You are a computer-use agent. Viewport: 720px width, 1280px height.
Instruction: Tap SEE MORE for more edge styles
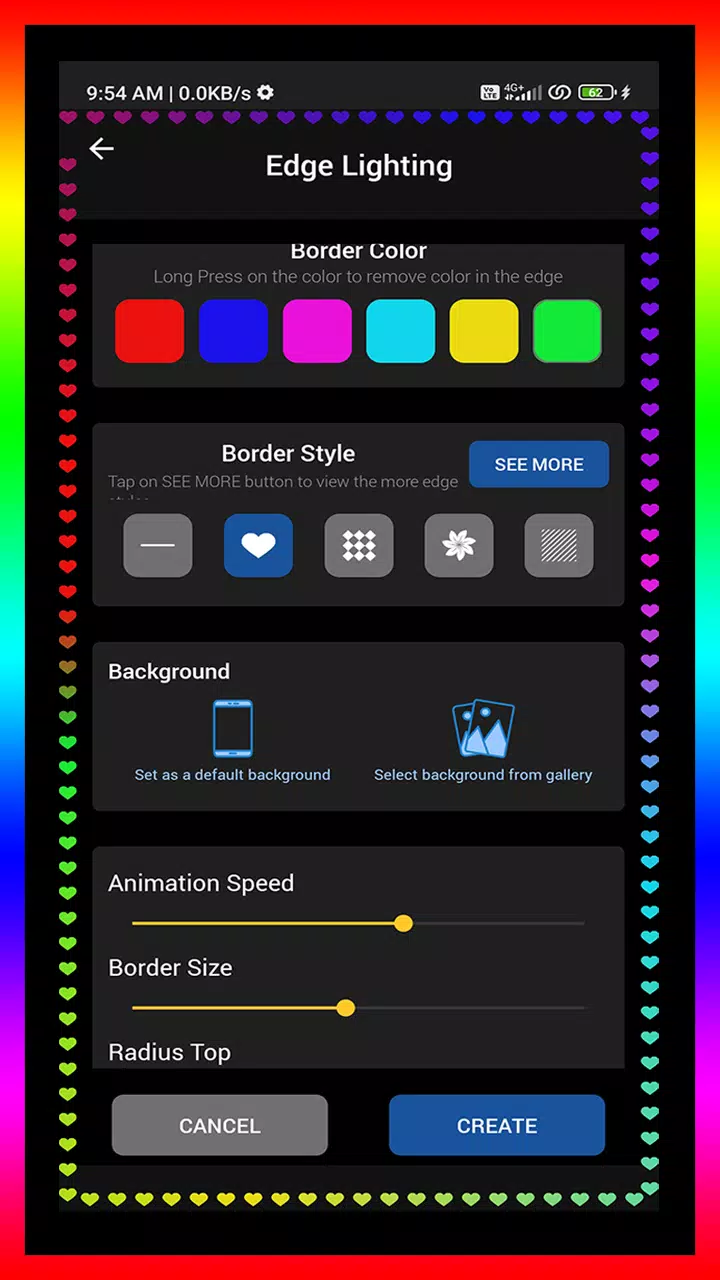click(539, 464)
